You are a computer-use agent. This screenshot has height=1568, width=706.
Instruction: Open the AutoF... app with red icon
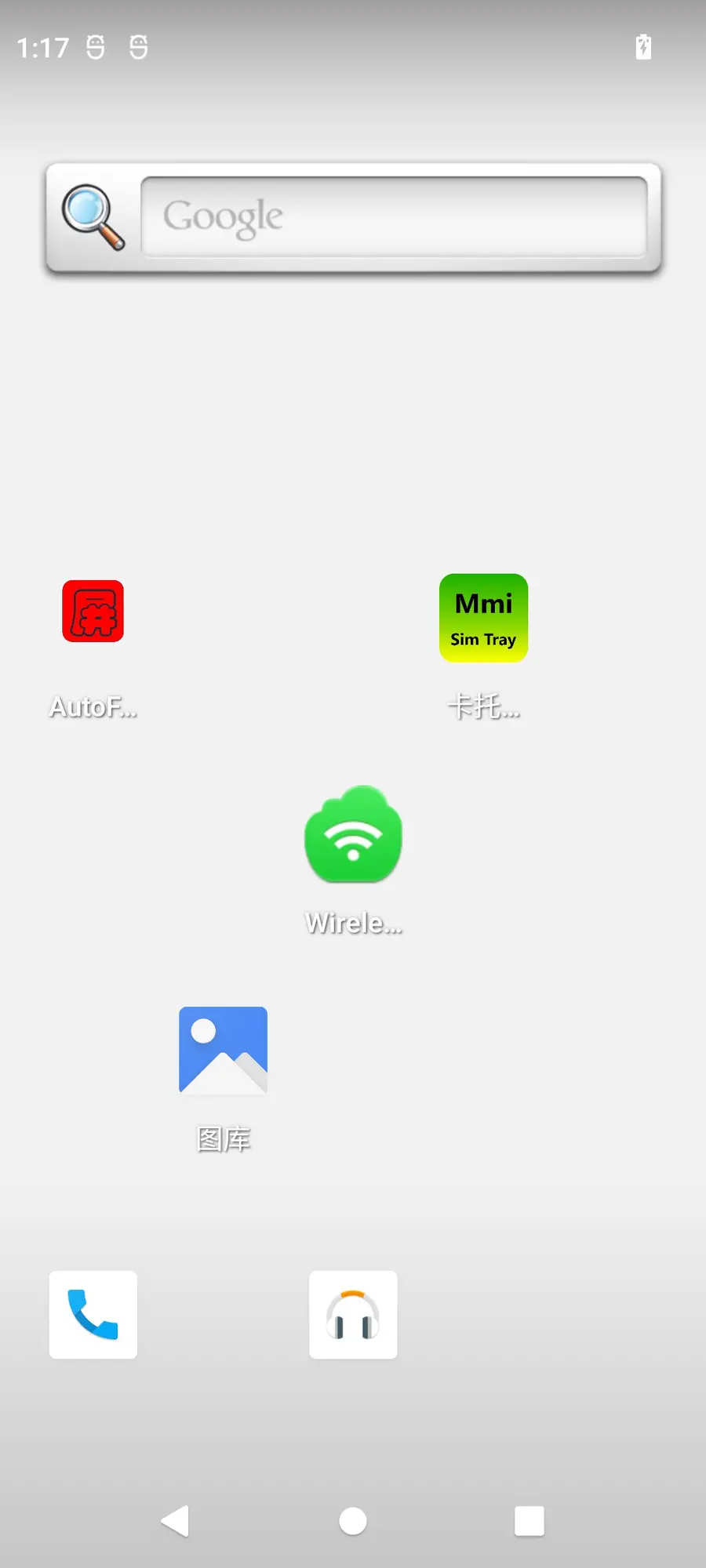click(x=93, y=612)
